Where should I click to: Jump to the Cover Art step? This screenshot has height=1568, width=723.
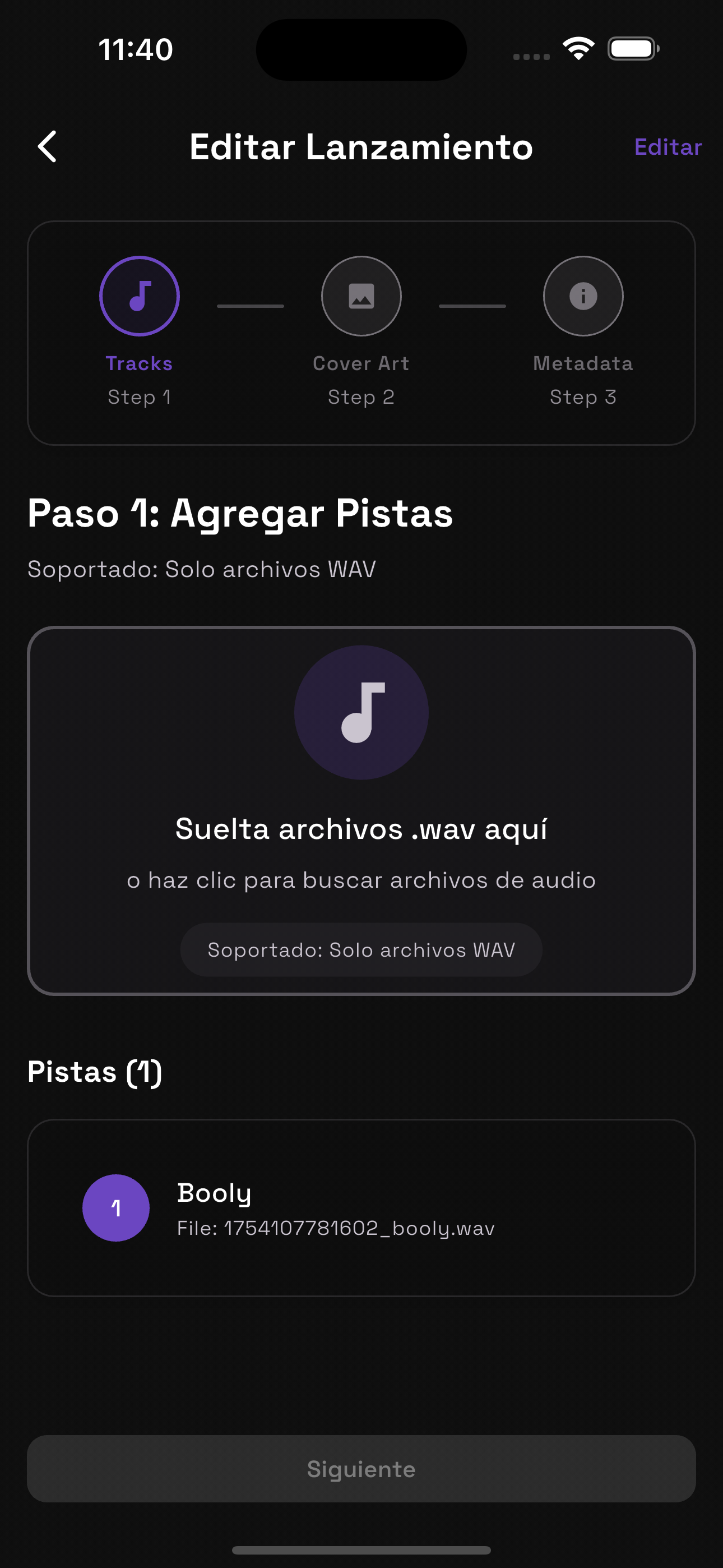[361, 297]
